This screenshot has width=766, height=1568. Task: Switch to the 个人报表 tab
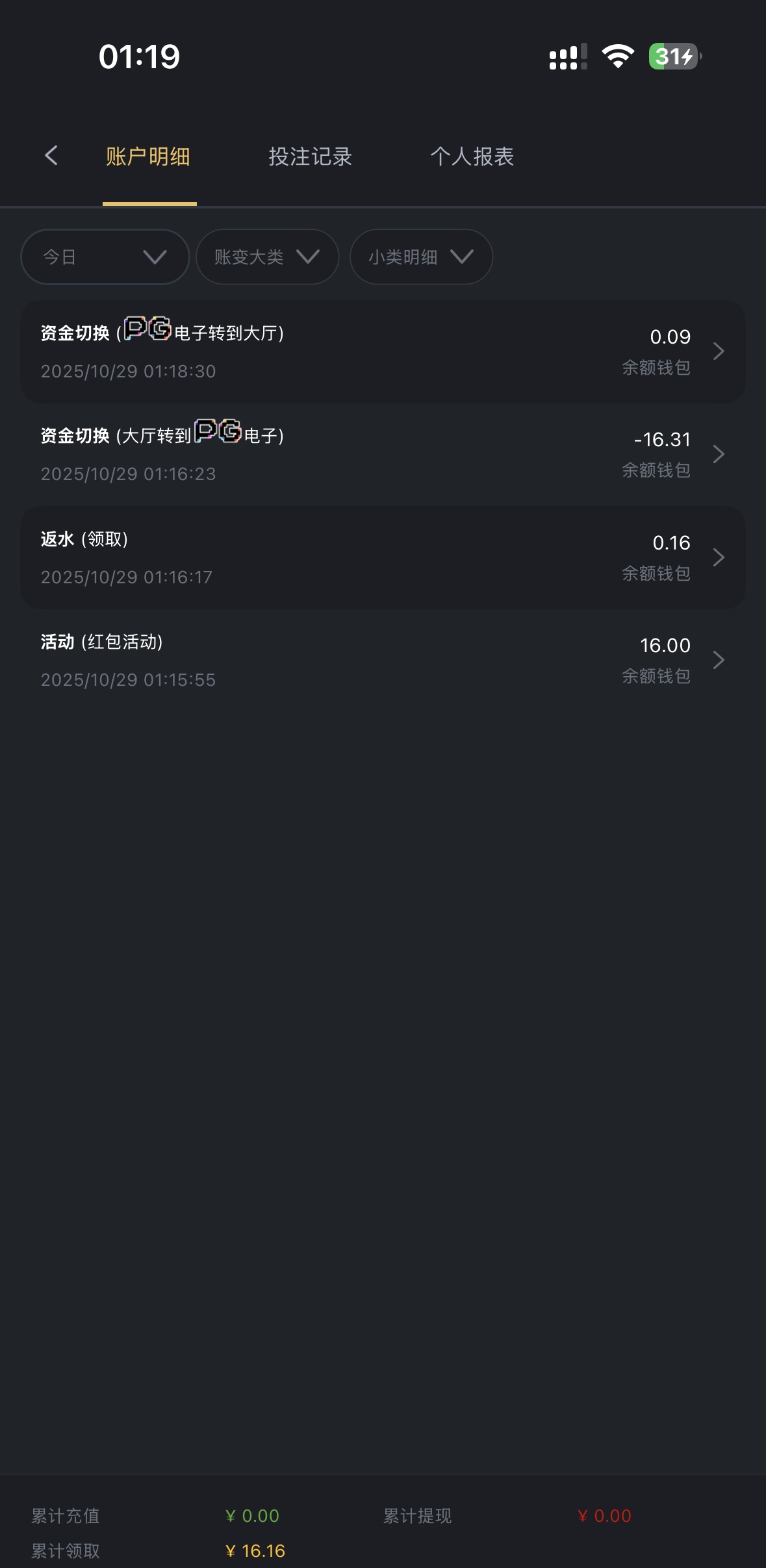point(472,157)
